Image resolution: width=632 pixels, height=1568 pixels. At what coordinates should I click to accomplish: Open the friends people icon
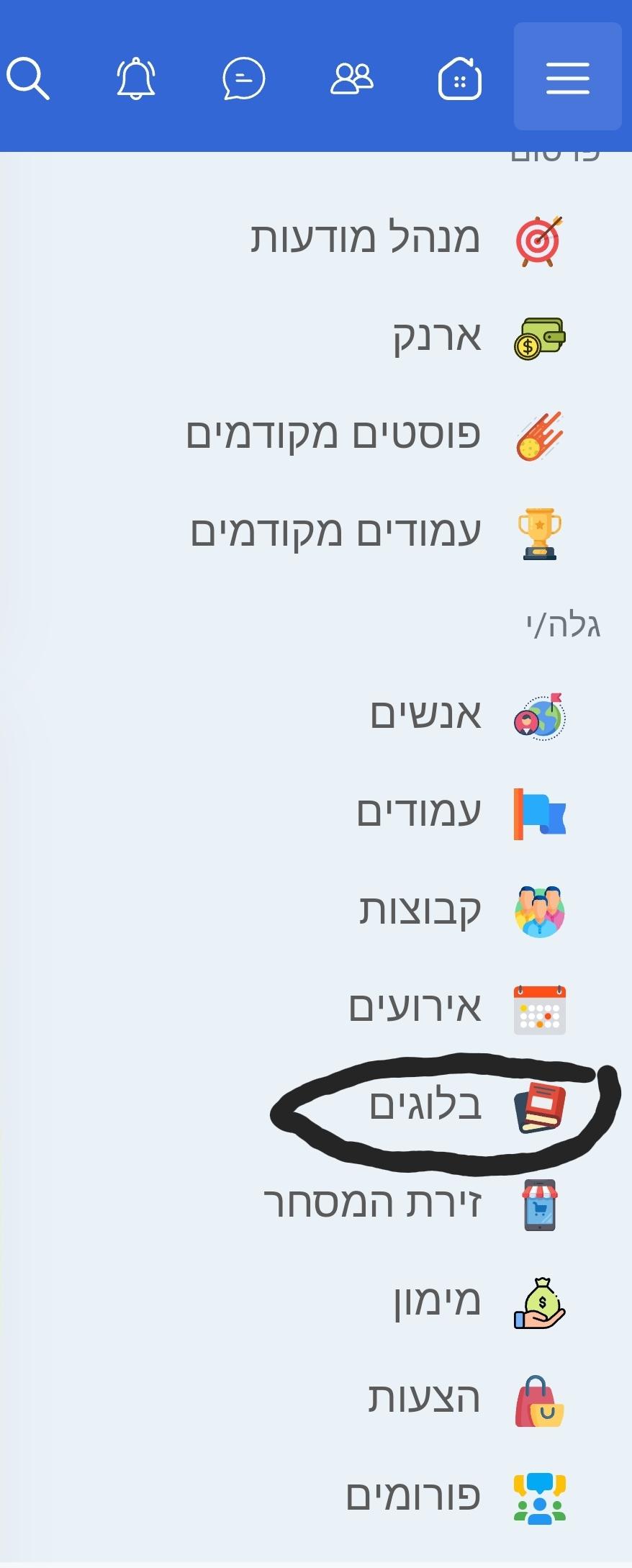(352, 78)
